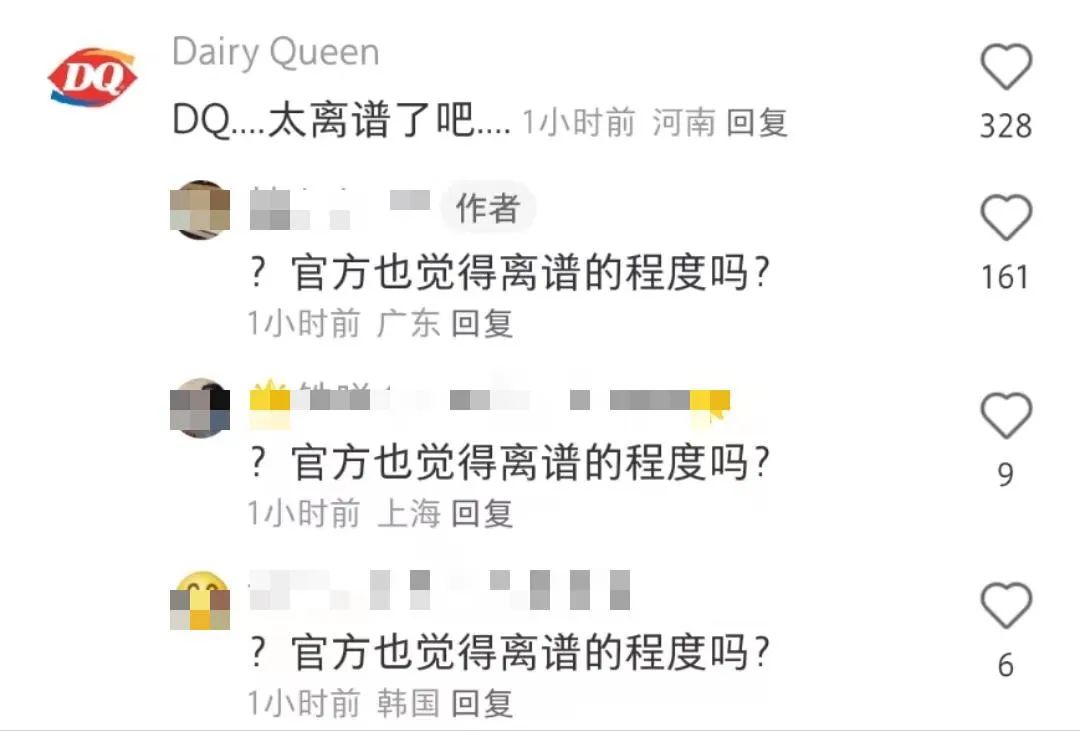Open the avatar of the 作者 commenter
The width and height of the screenshot is (1080, 731).
click(199, 209)
